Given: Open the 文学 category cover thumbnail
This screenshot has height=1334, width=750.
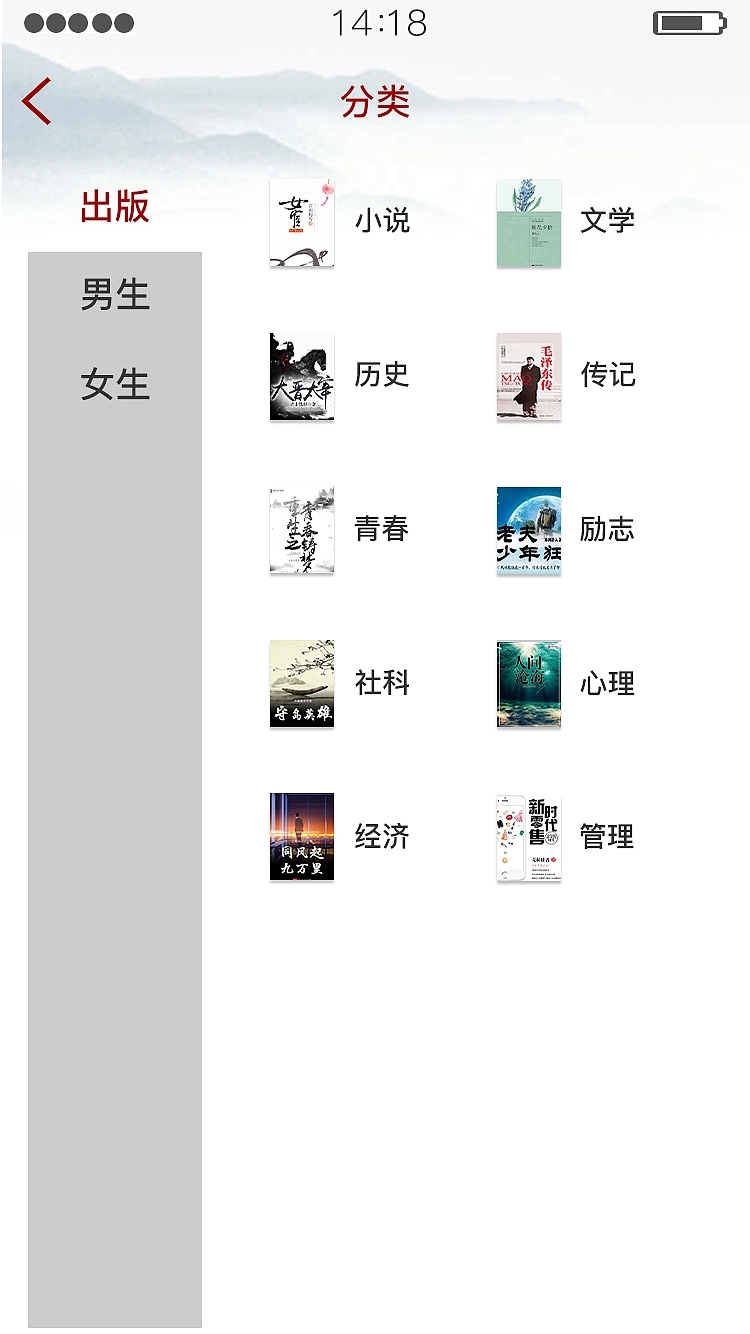Looking at the screenshot, I should [529, 223].
